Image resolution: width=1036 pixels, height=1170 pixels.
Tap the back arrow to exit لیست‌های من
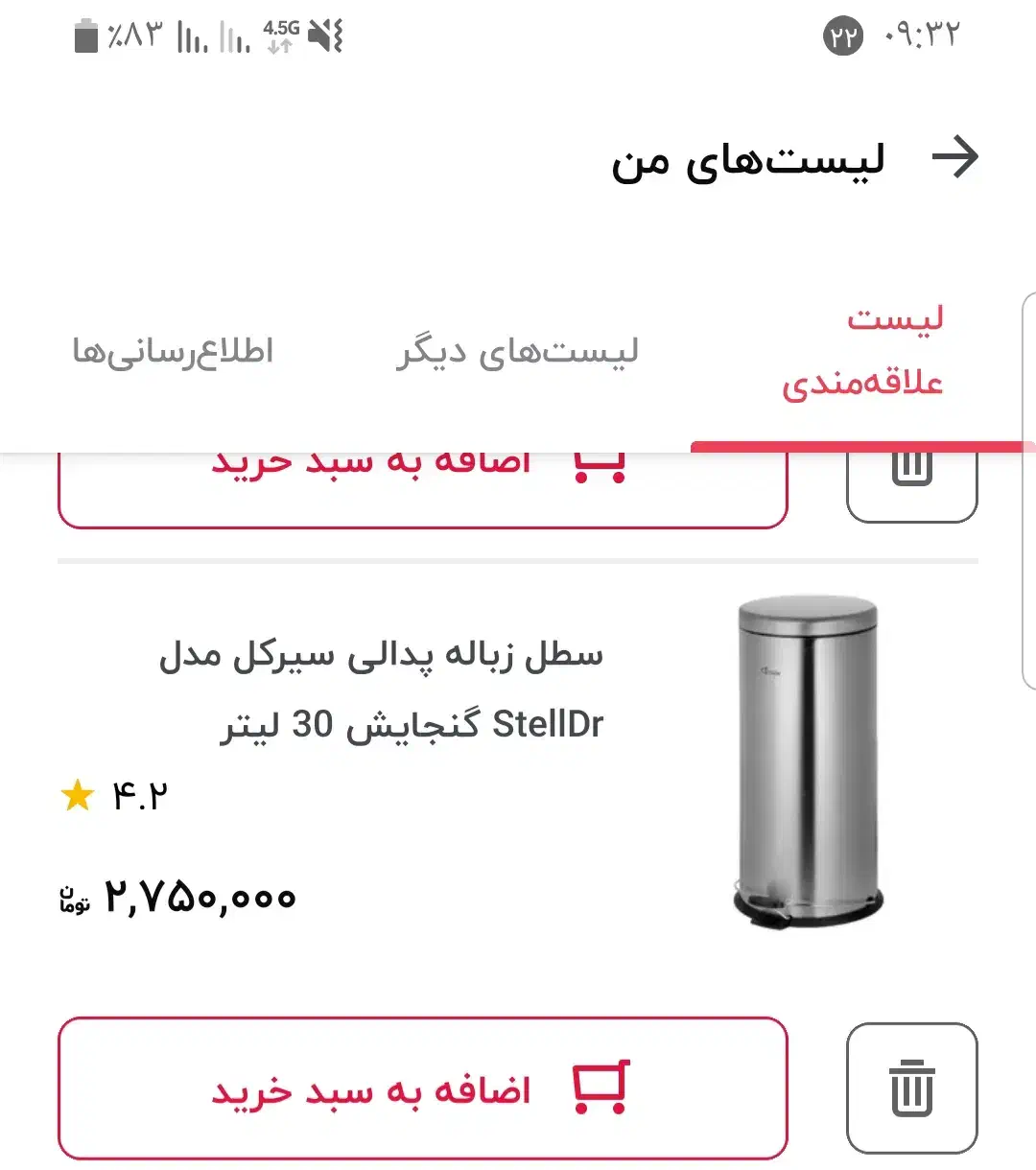tap(956, 156)
